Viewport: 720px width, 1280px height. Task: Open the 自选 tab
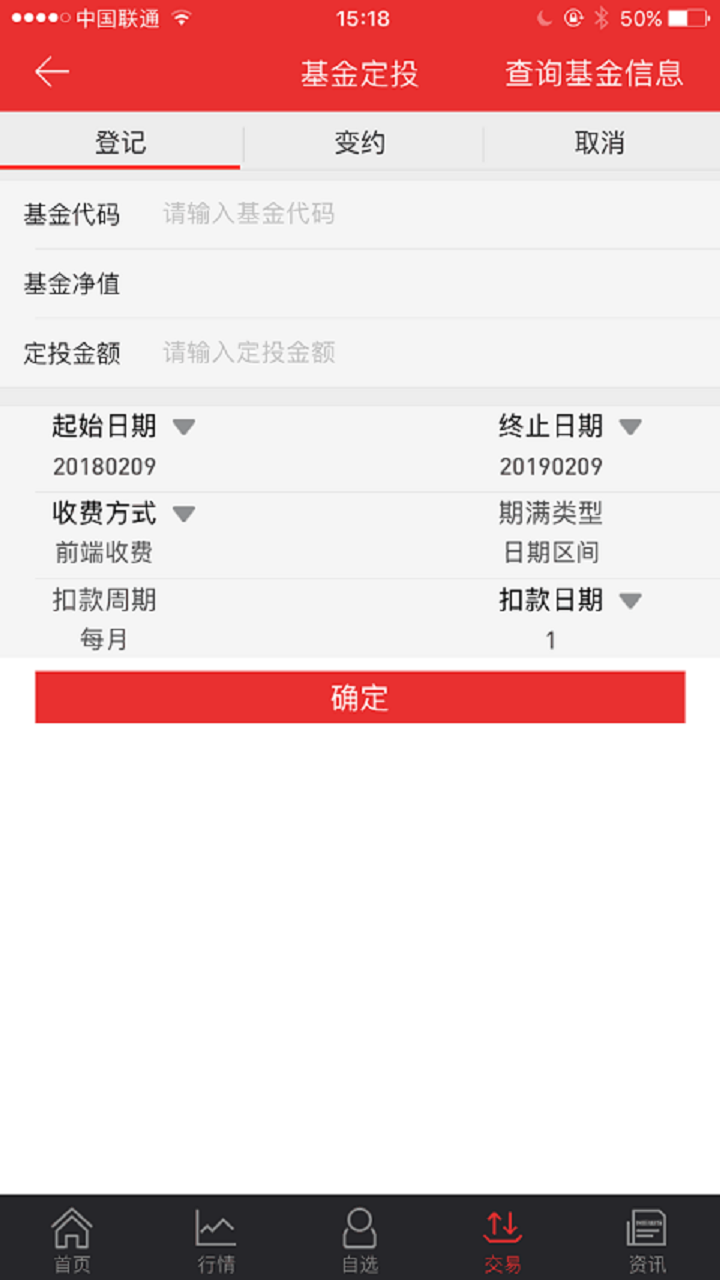[x=360, y=1238]
